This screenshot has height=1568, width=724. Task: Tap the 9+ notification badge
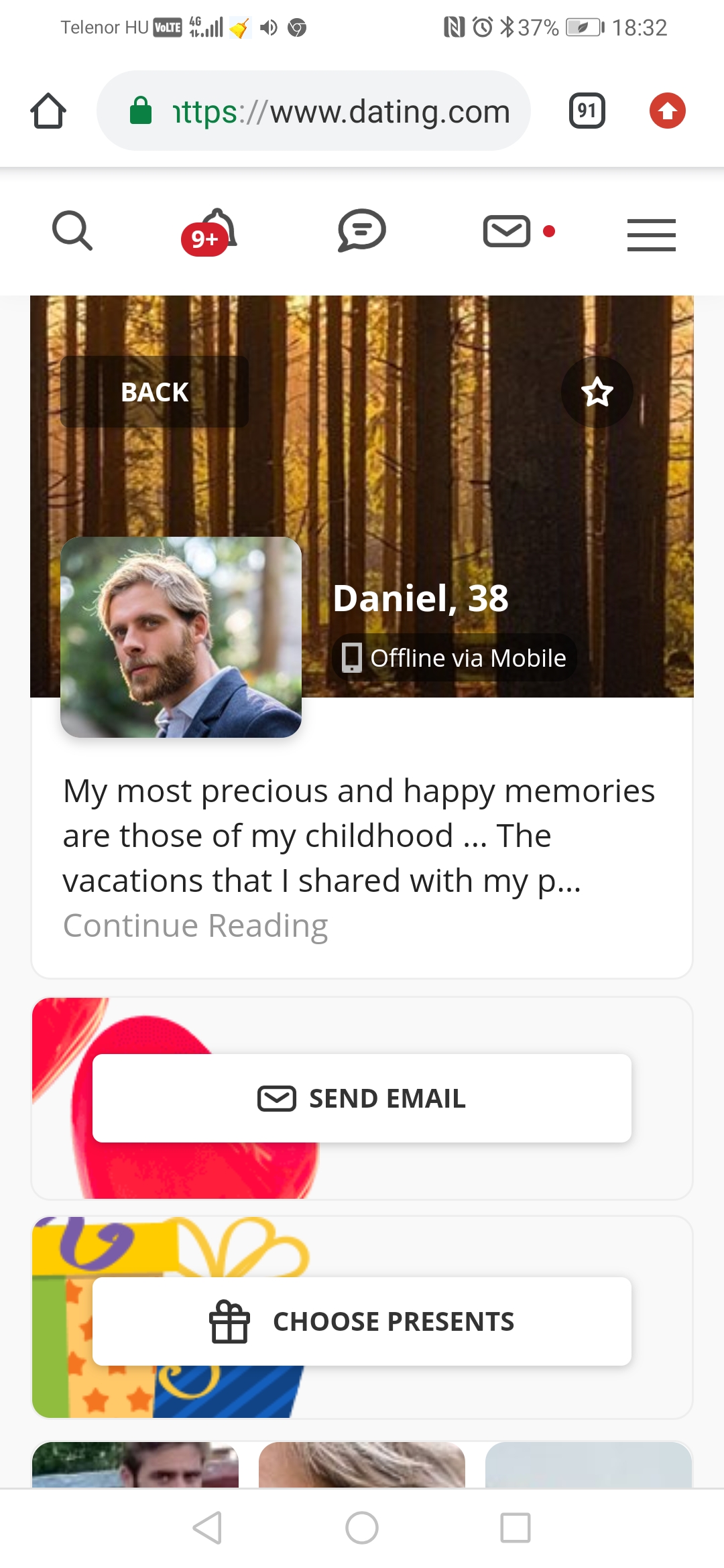pos(203,240)
